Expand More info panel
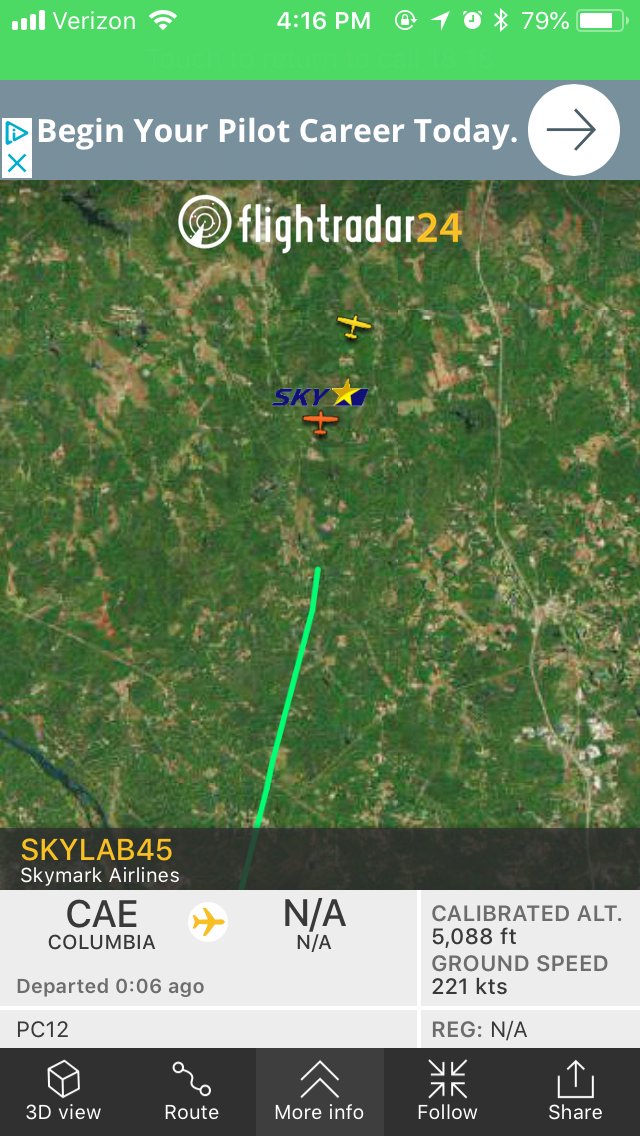Screen dimensions: 640x1136 pos(319,1091)
